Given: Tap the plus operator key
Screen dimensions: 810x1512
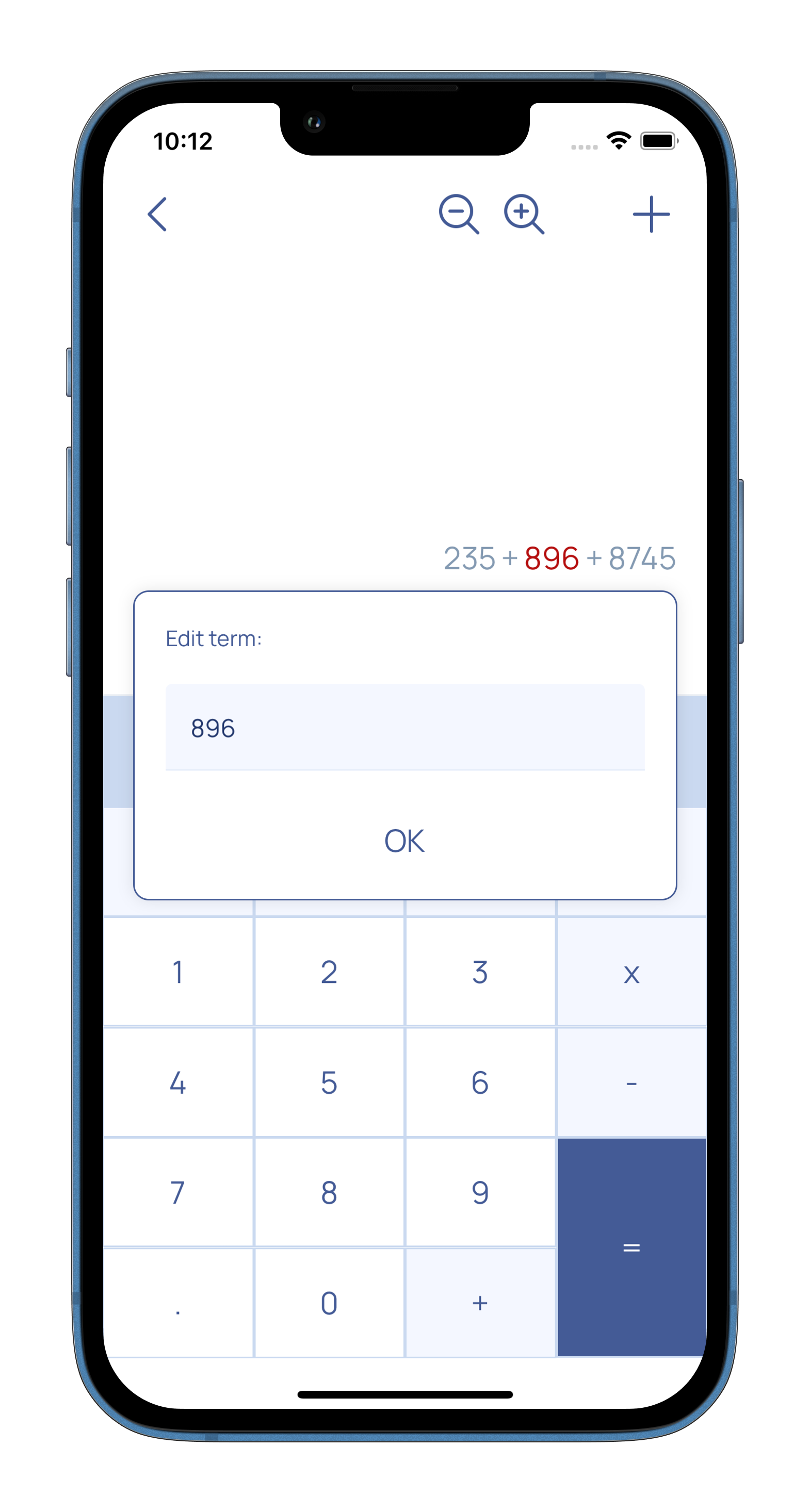Looking at the screenshot, I should click(x=480, y=1303).
